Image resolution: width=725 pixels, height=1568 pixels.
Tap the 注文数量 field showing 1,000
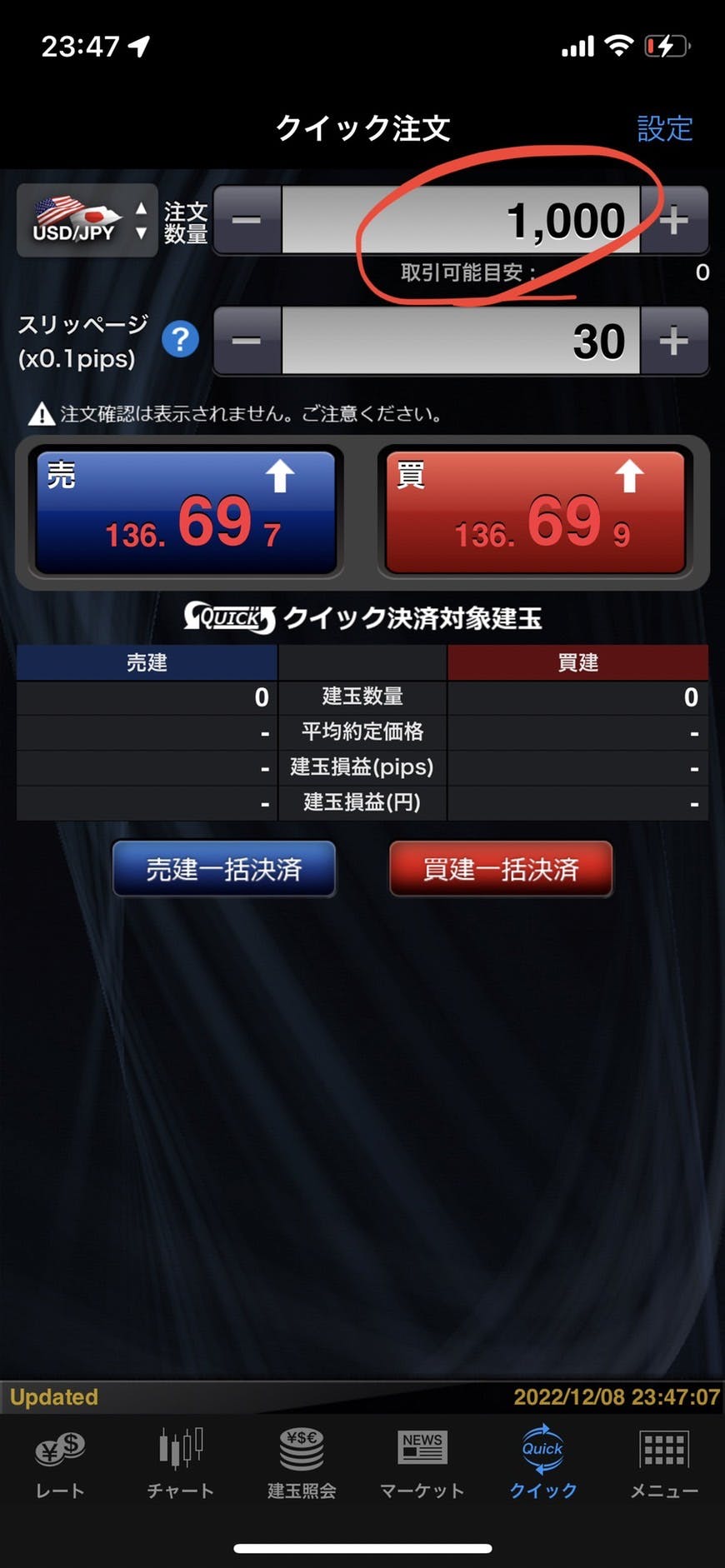click(x=461, y=220)
